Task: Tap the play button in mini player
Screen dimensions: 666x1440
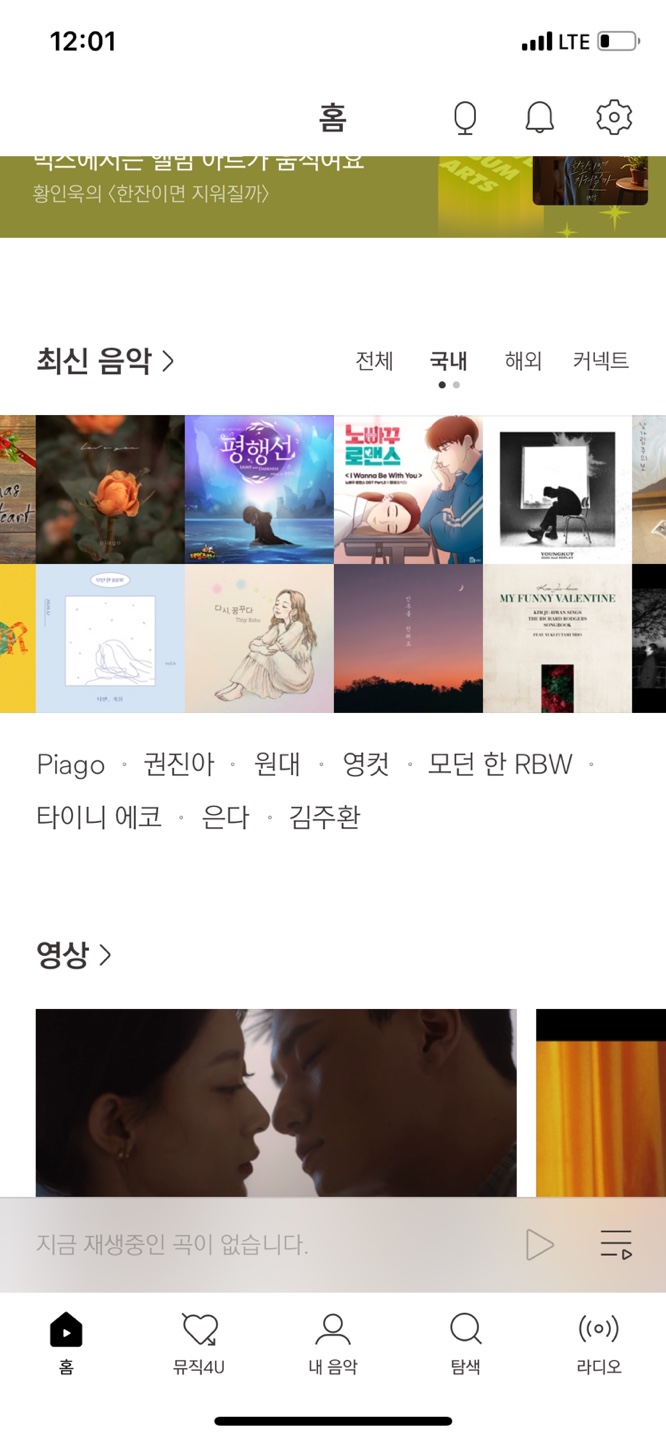Action: click(539, 1244)
